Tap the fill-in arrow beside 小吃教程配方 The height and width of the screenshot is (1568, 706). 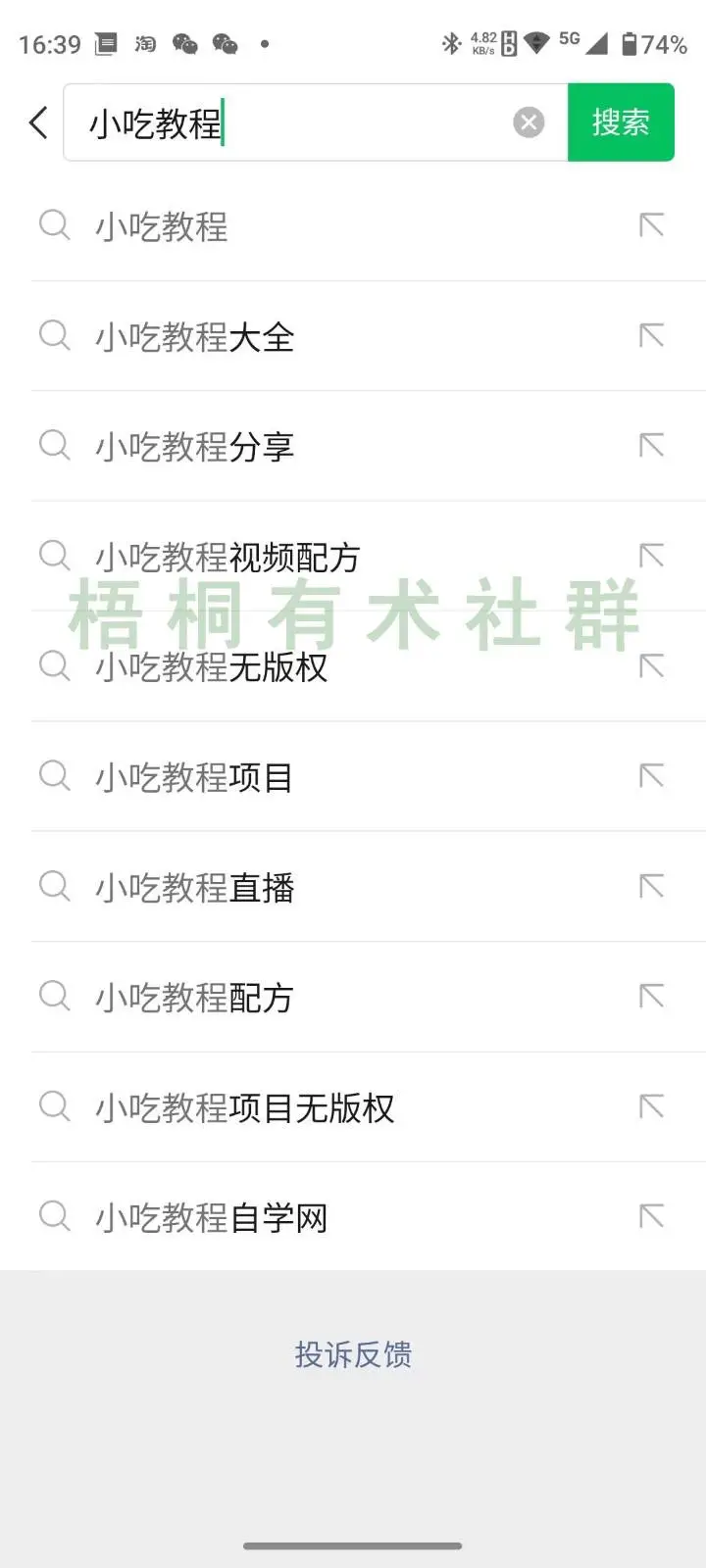tap(650, 997)
